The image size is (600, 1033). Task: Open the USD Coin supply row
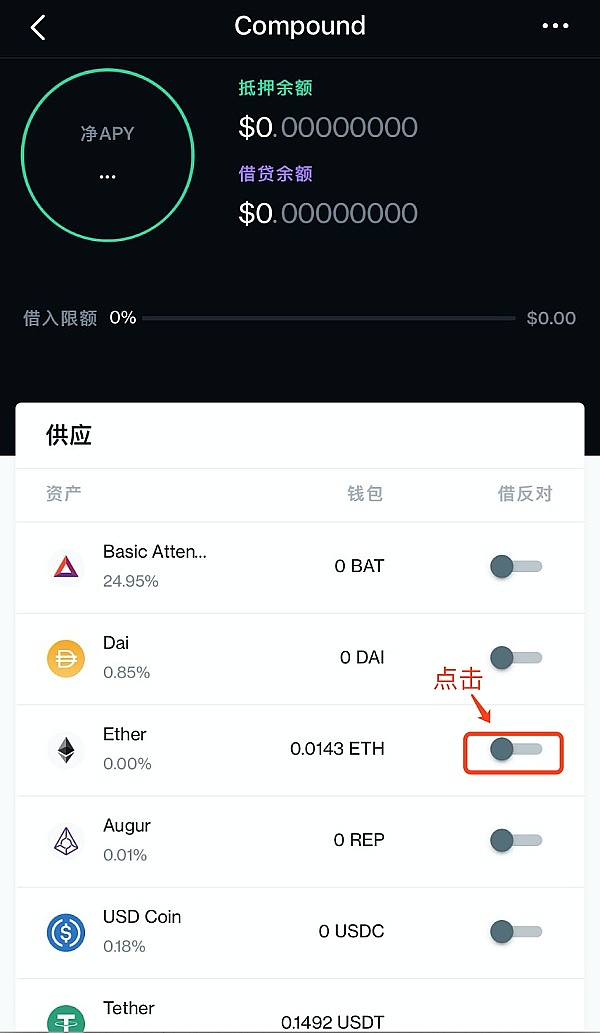click(200, 931)
